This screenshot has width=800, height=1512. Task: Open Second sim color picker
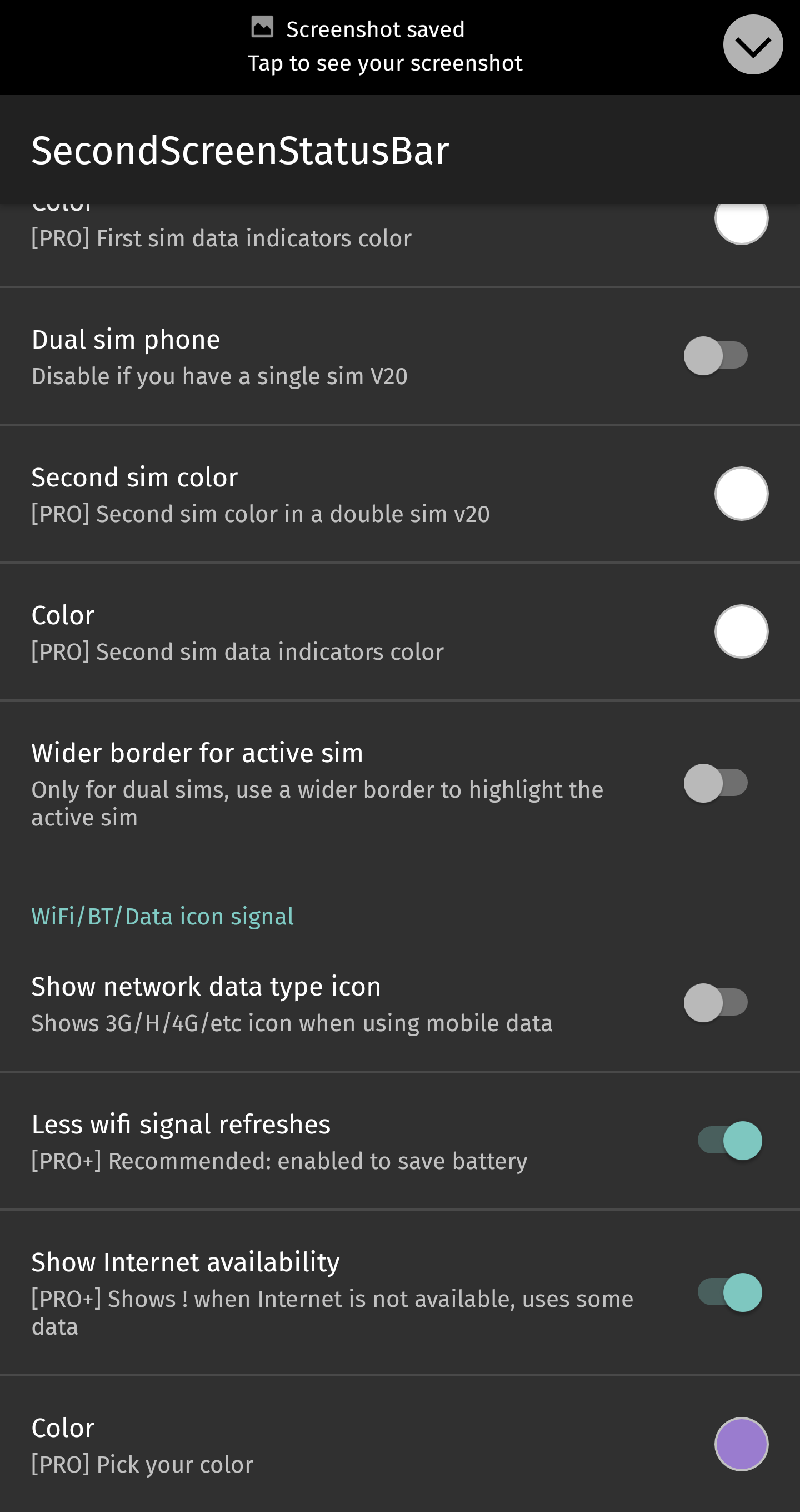[741, 494]
